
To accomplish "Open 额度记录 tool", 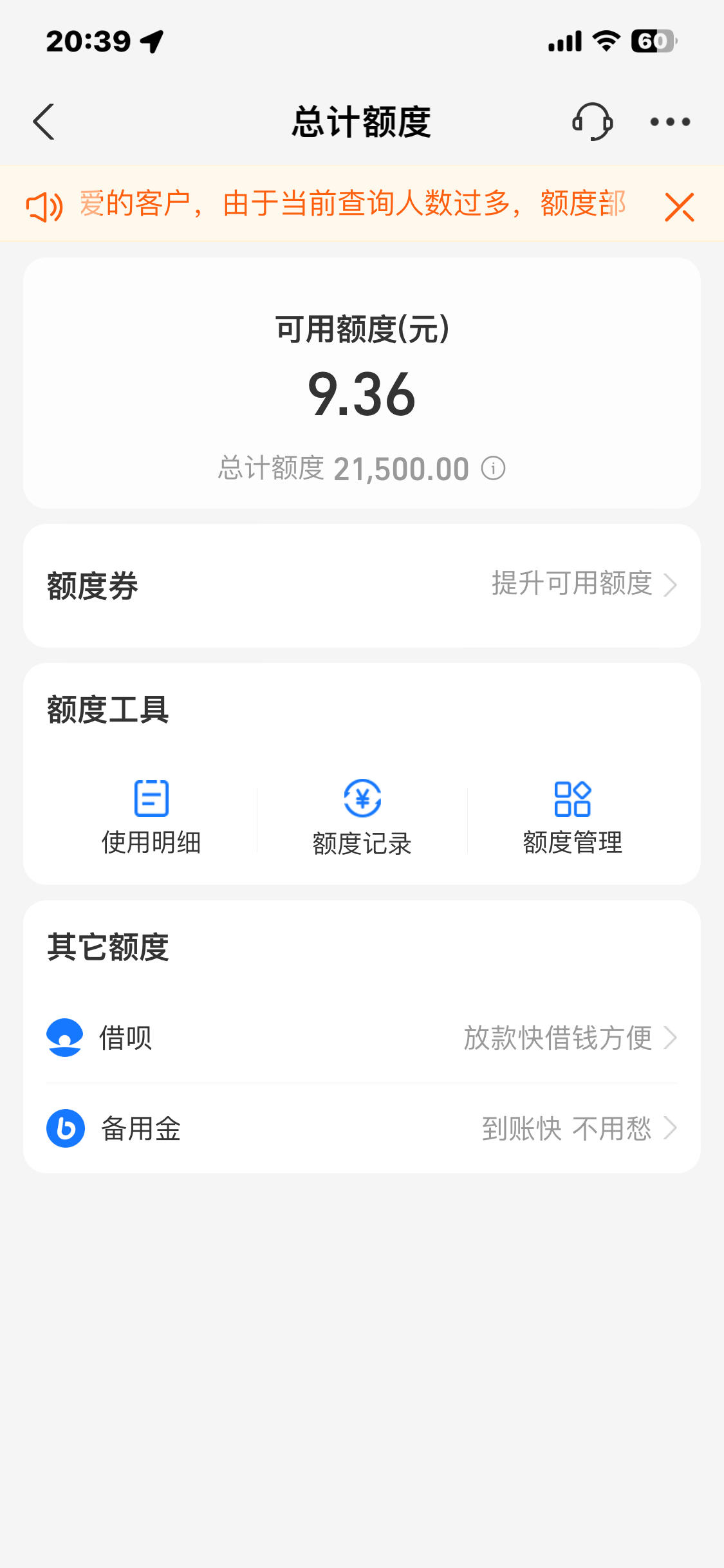I will [362, 817].
